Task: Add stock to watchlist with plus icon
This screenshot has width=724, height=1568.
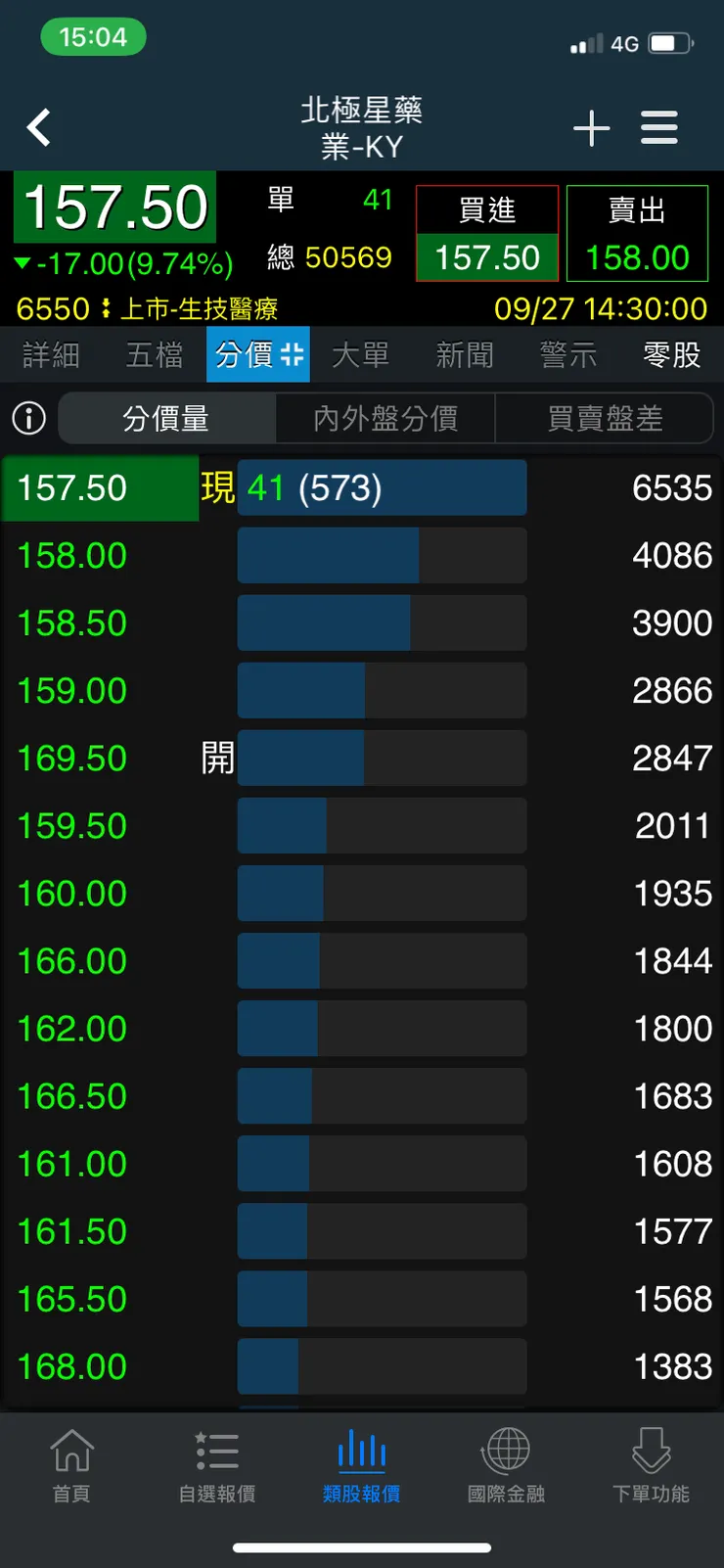Action: (591, 128)
